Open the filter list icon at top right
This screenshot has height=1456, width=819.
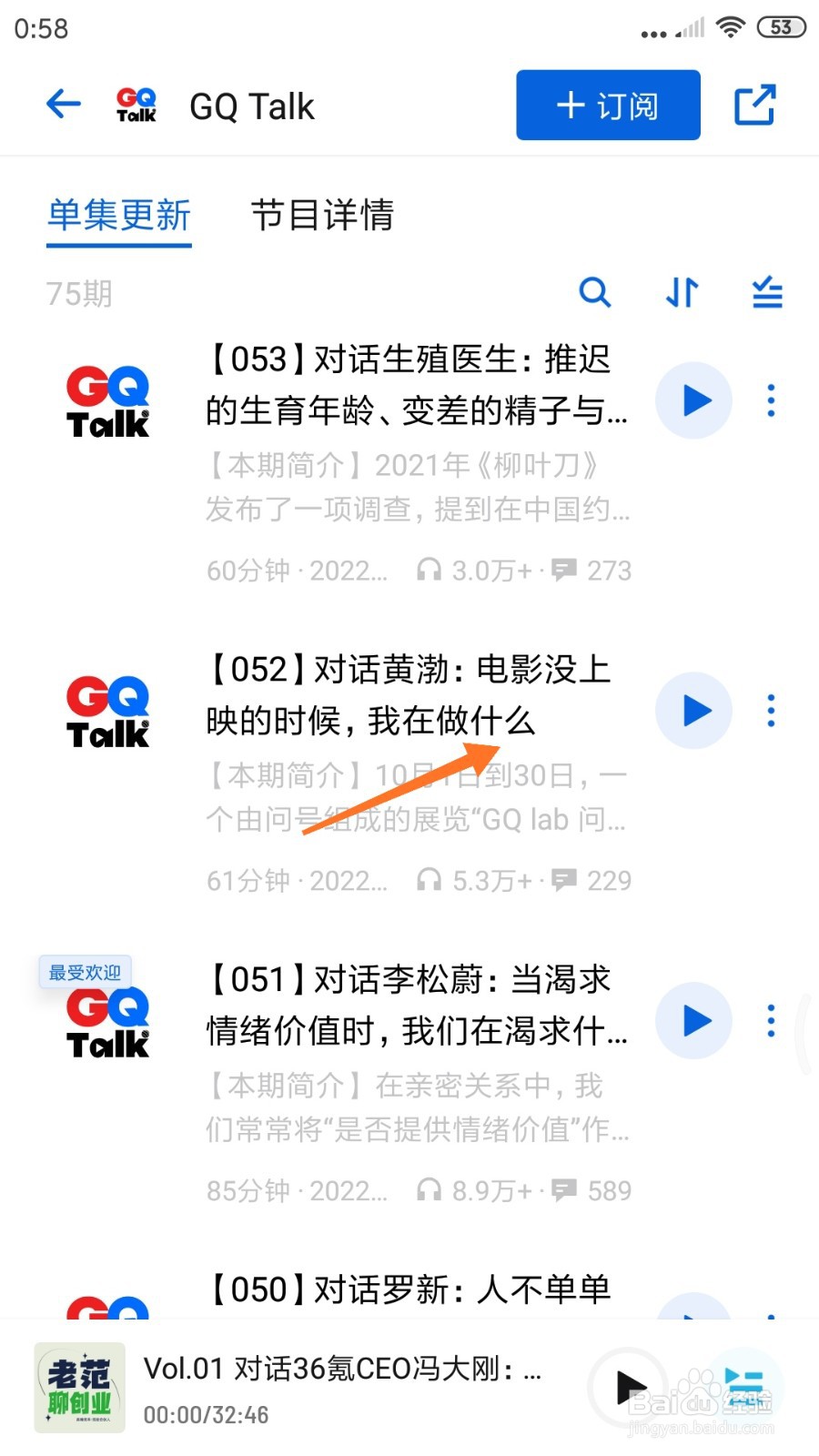pyautogui.click(x=765, y=293)
